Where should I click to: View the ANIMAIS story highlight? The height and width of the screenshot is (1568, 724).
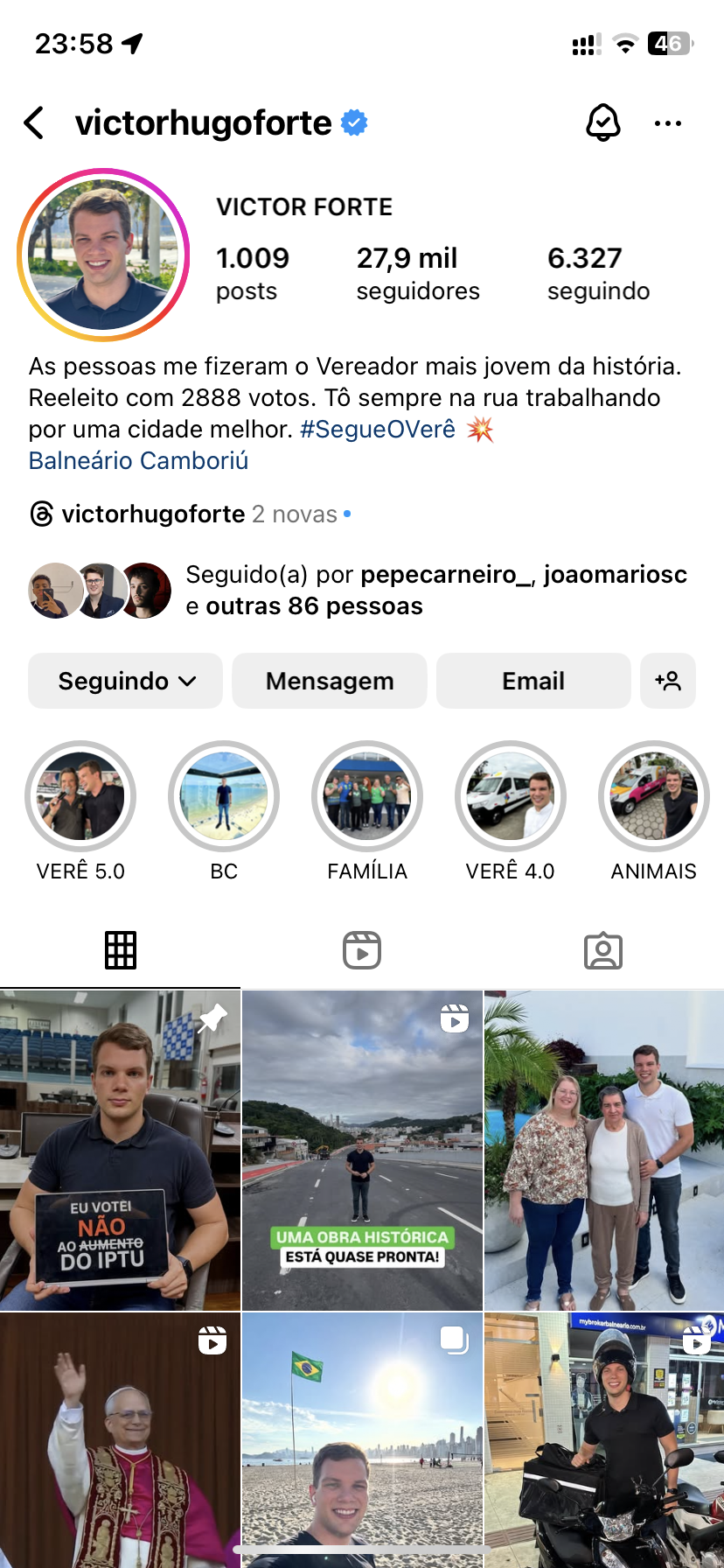(654, 796)
